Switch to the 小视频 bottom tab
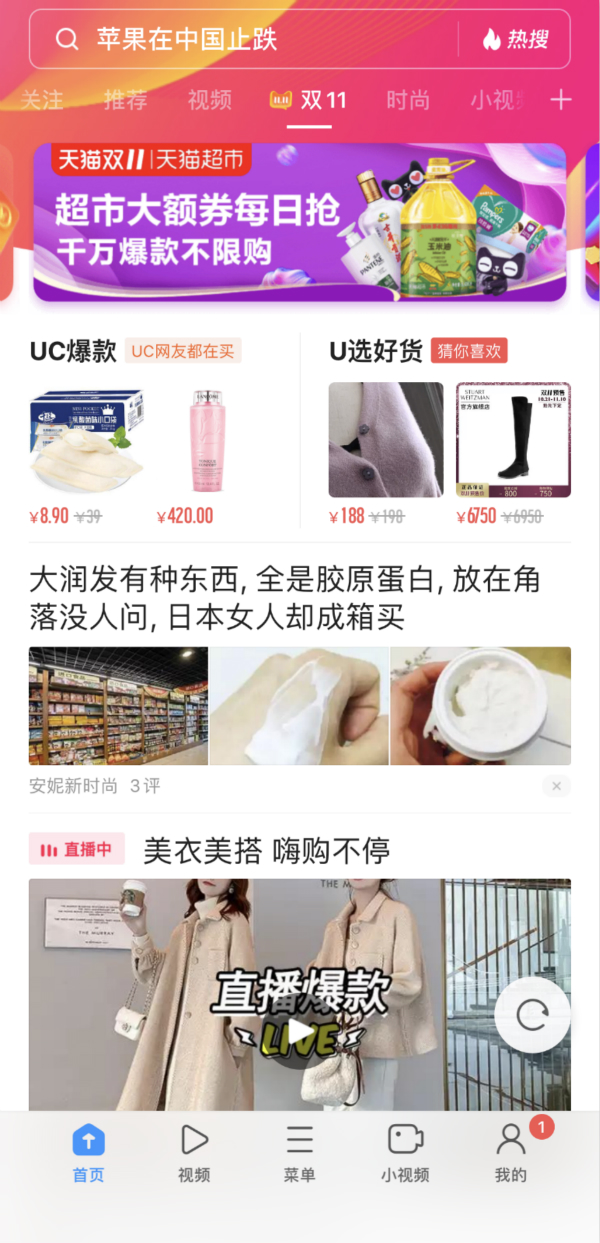 (x=405, y=1153)
